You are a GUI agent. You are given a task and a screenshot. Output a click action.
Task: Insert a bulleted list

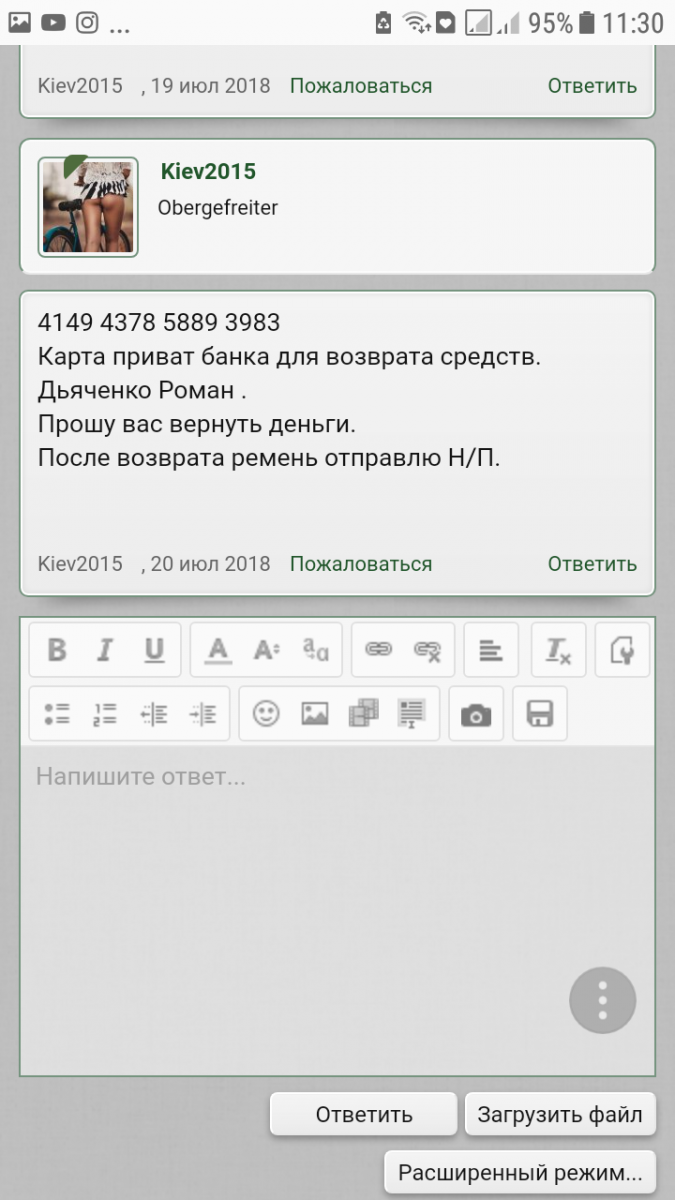(x=57, y=714)
